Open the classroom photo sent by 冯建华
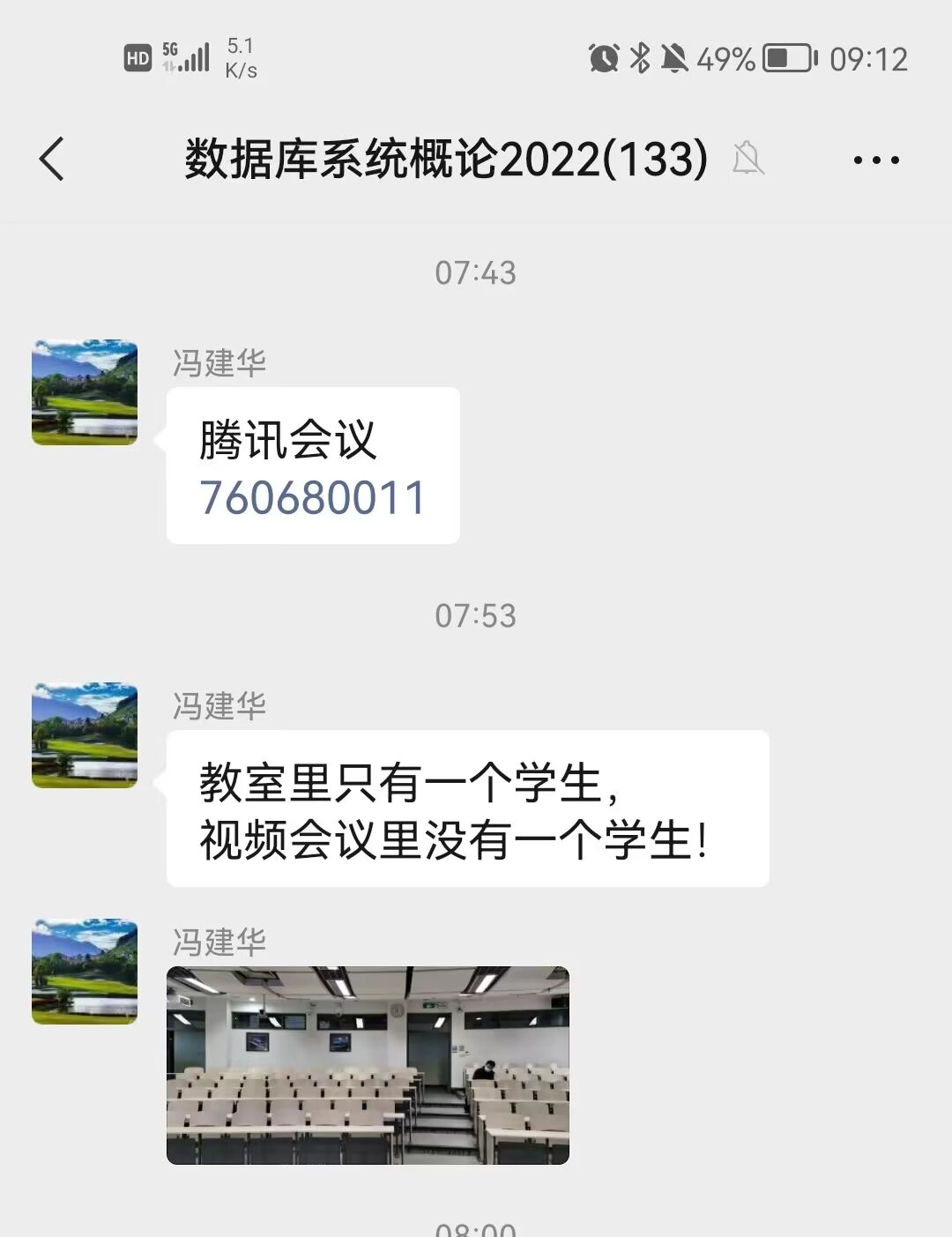 pyautogui.click(x=368, y=1065)
